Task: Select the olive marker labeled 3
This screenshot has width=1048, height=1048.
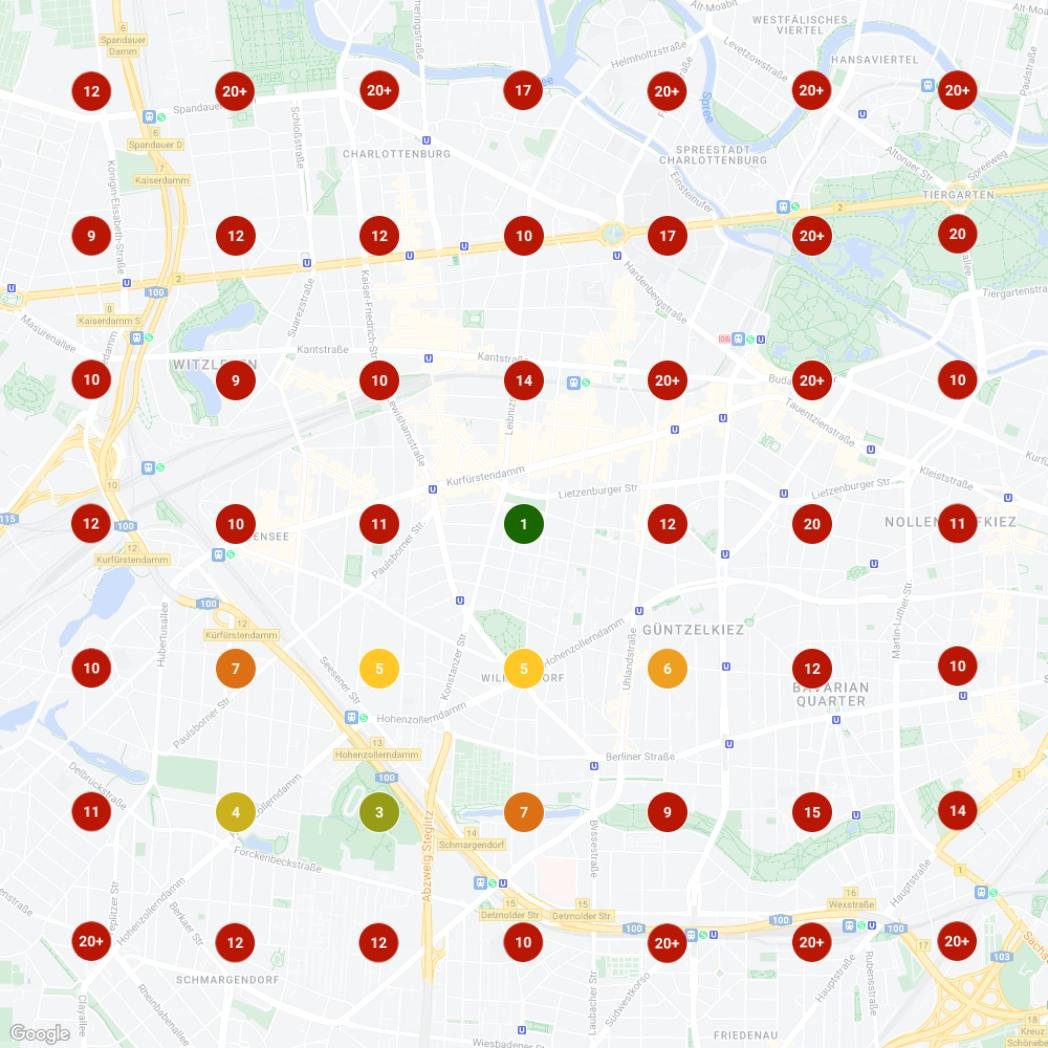Action: pos(379,812)
